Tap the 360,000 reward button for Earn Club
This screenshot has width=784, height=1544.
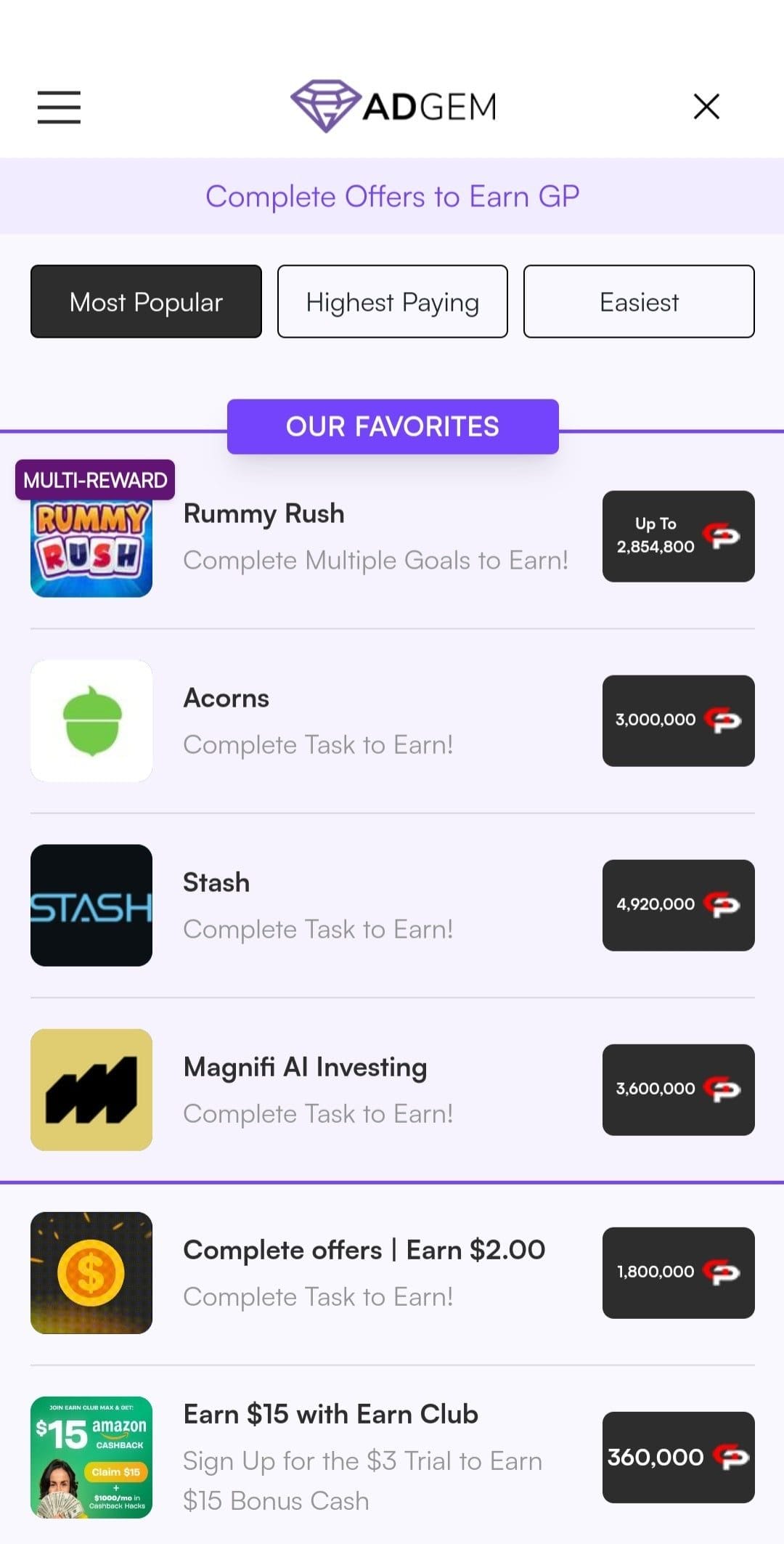tap(679, 1458)
